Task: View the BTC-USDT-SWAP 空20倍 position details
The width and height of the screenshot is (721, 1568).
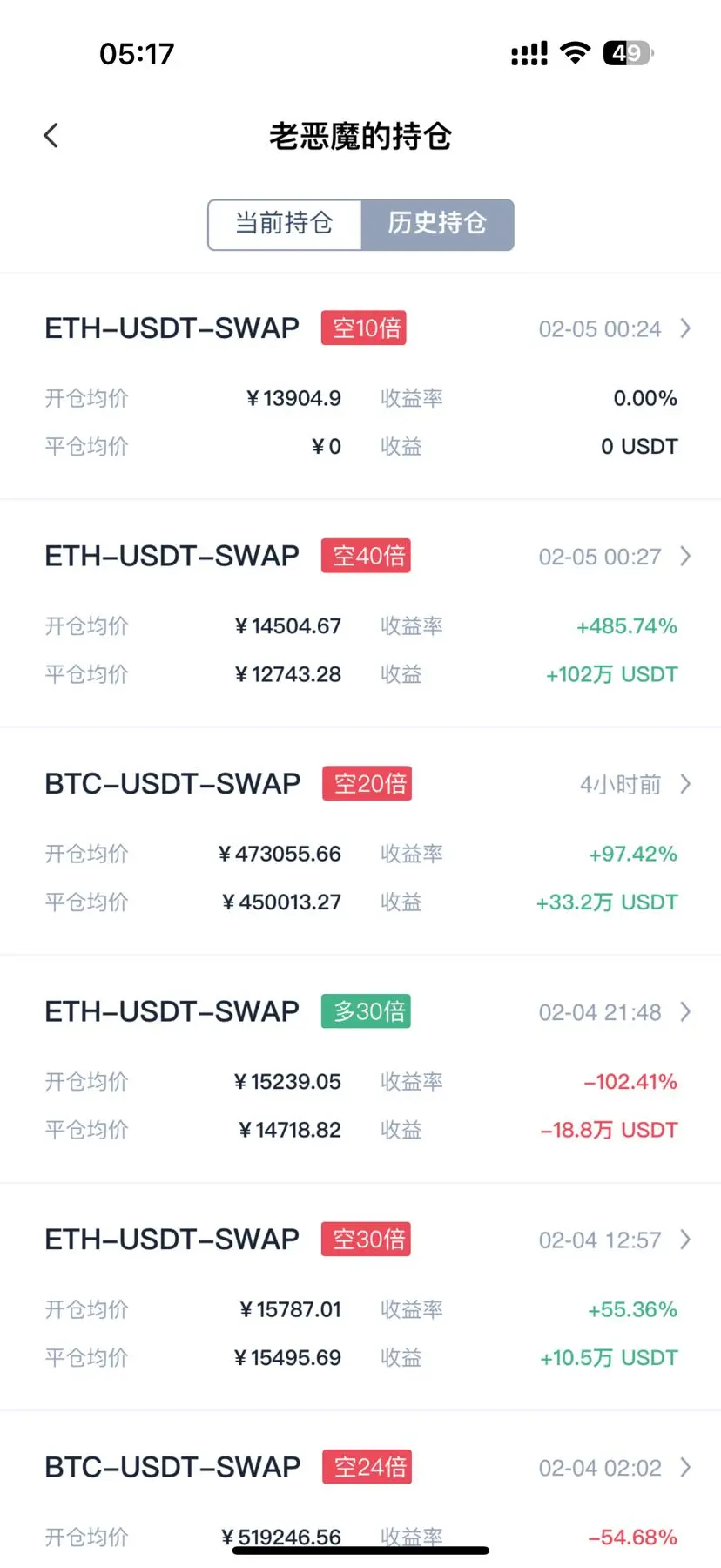Action: coord(360,841)
